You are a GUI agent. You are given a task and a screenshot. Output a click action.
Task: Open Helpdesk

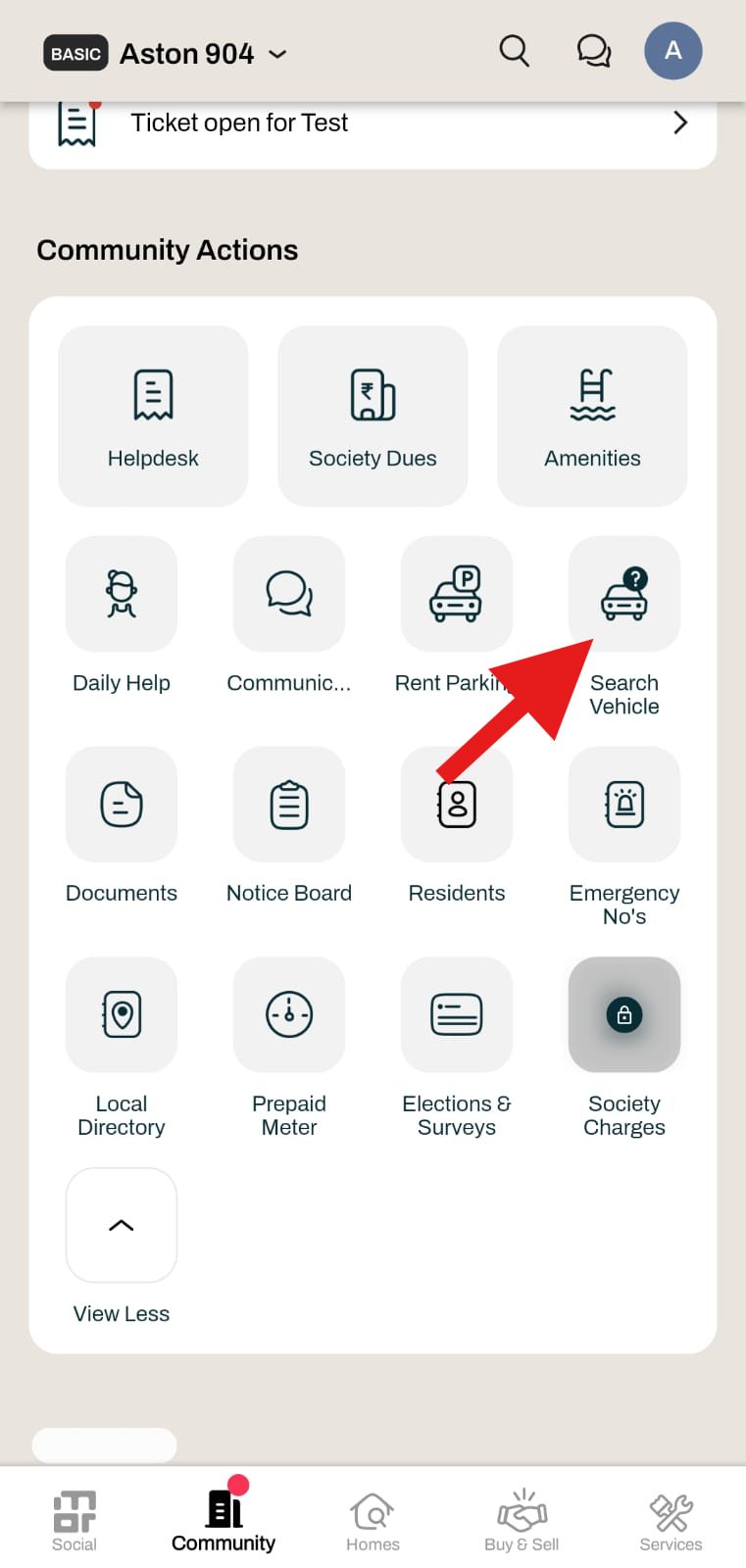(153, 416)
